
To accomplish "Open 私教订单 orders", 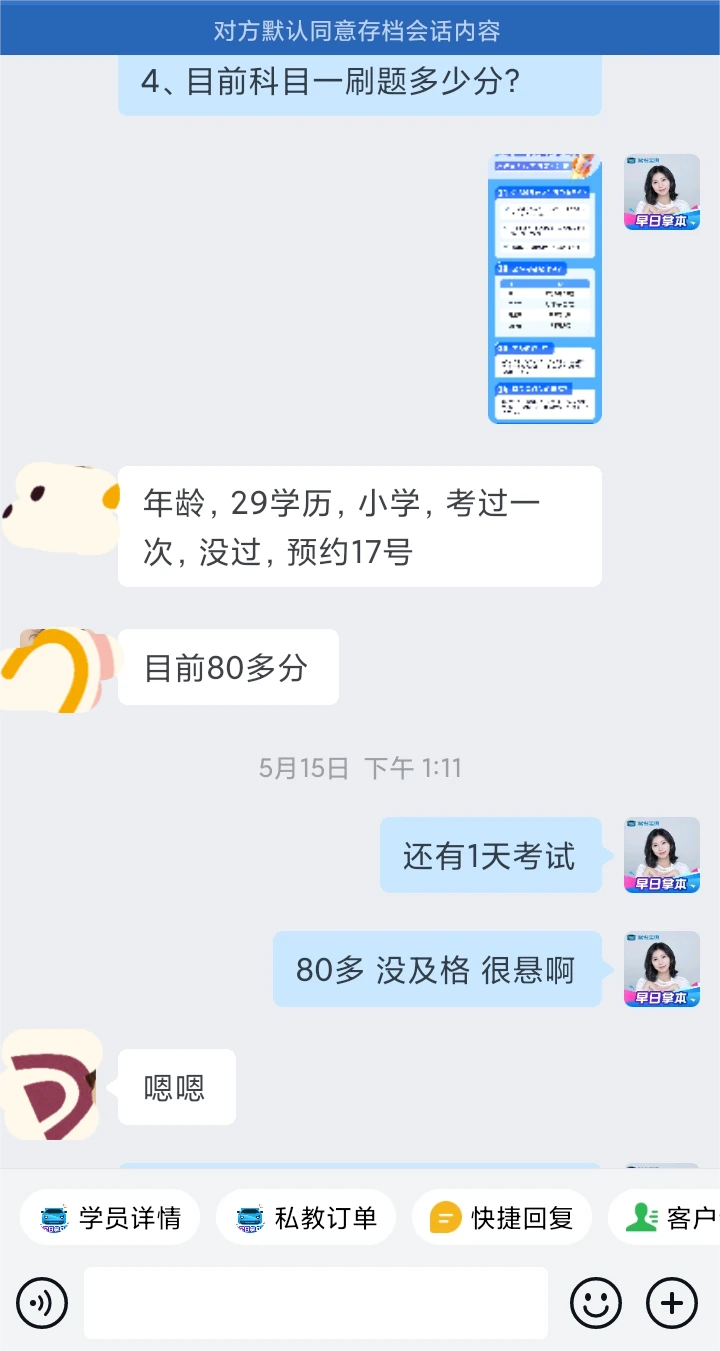I will pyautogui.click(x=306, y=1218).
